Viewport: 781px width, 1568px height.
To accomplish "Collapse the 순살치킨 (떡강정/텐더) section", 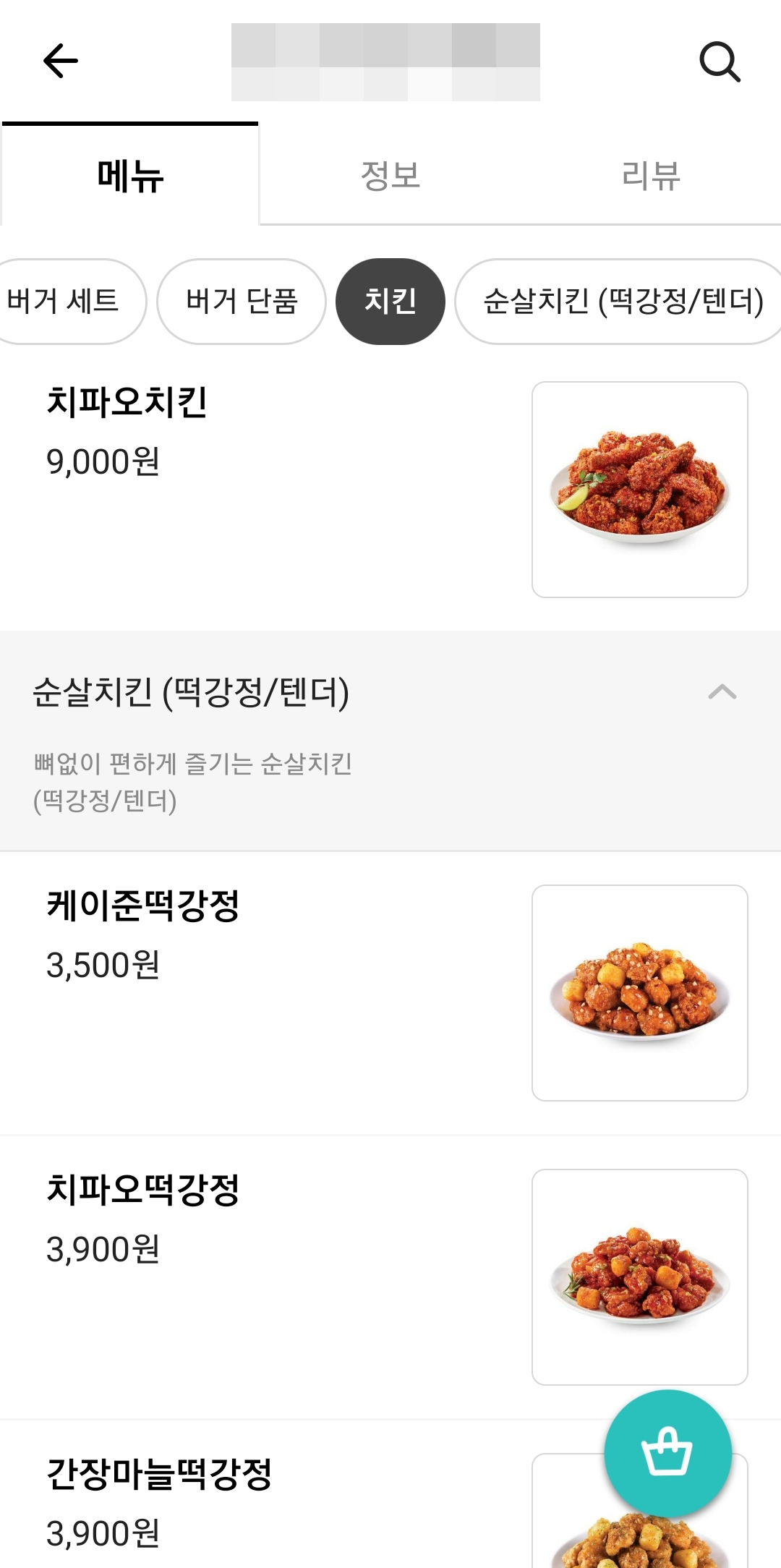I will tap(722, 692).
